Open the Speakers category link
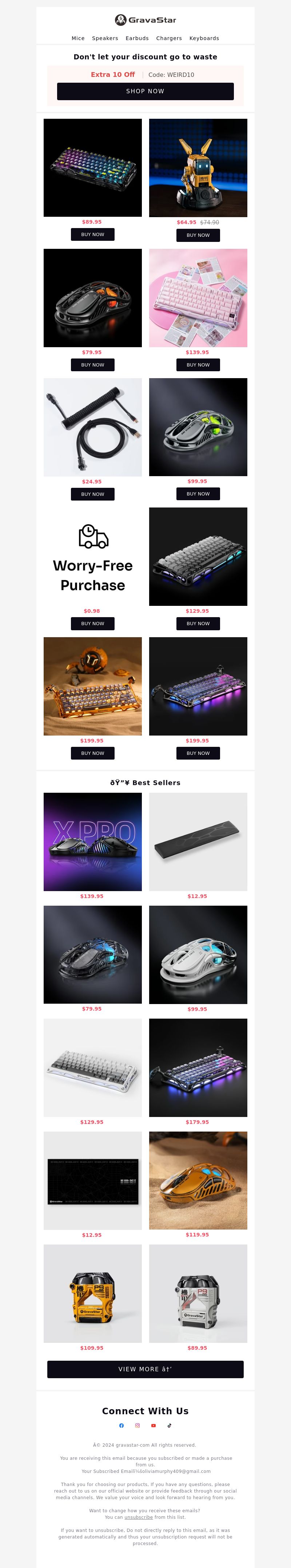The height and width of the screenshot is (1568, 291). click(x=105, y=38)
